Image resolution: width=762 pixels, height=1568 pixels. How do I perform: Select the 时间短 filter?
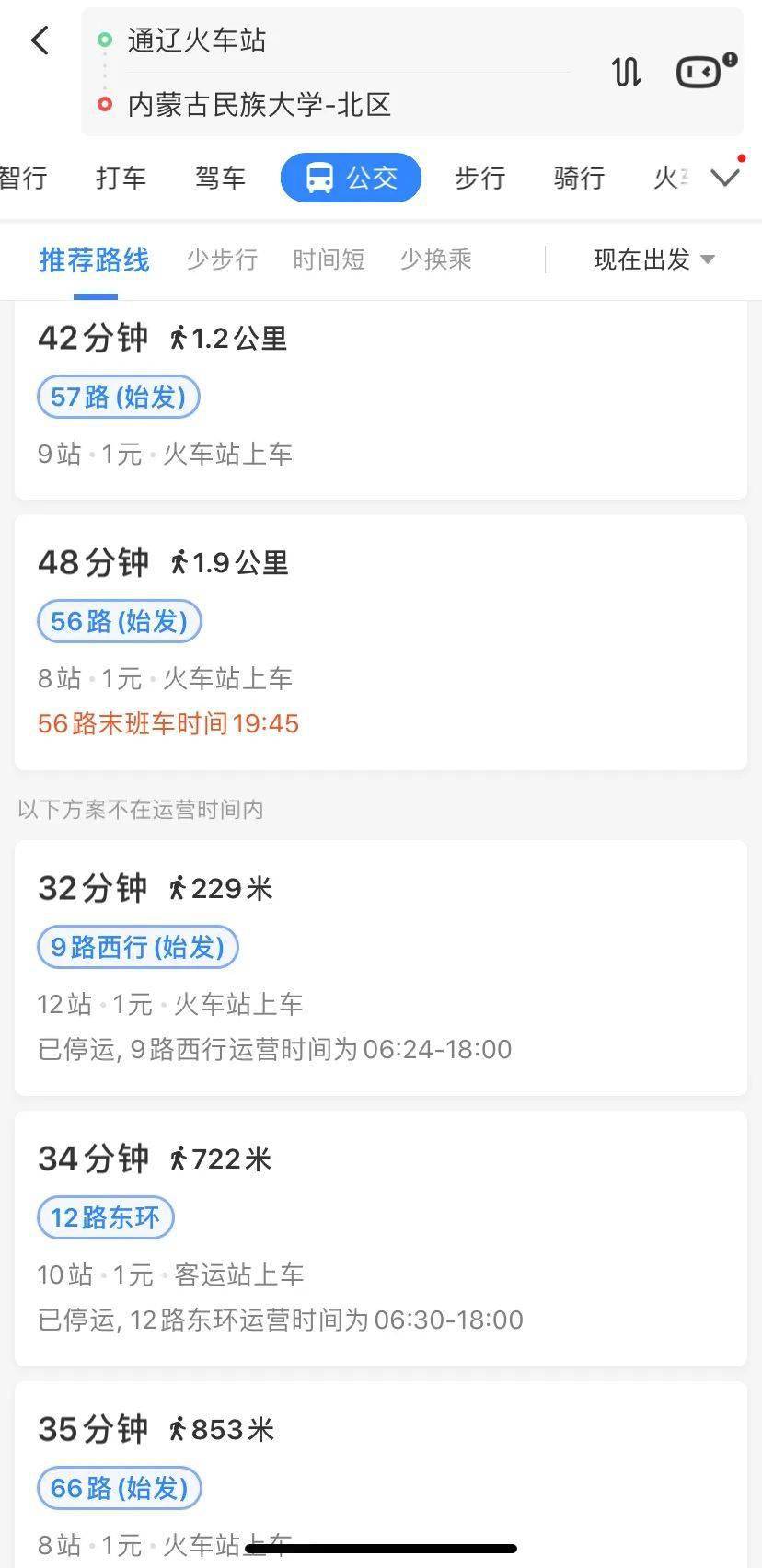329,259
